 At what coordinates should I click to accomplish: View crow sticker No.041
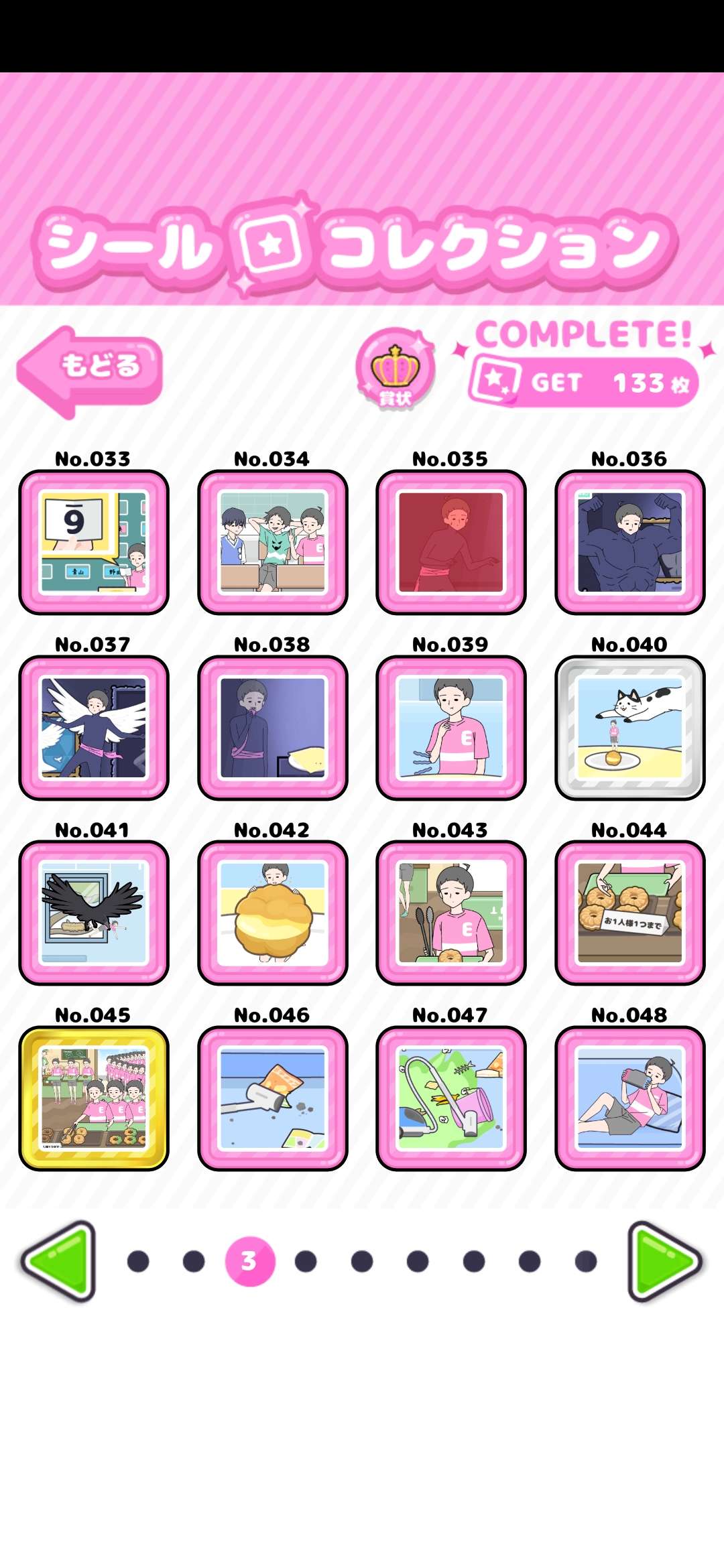(x=94, y=913)
